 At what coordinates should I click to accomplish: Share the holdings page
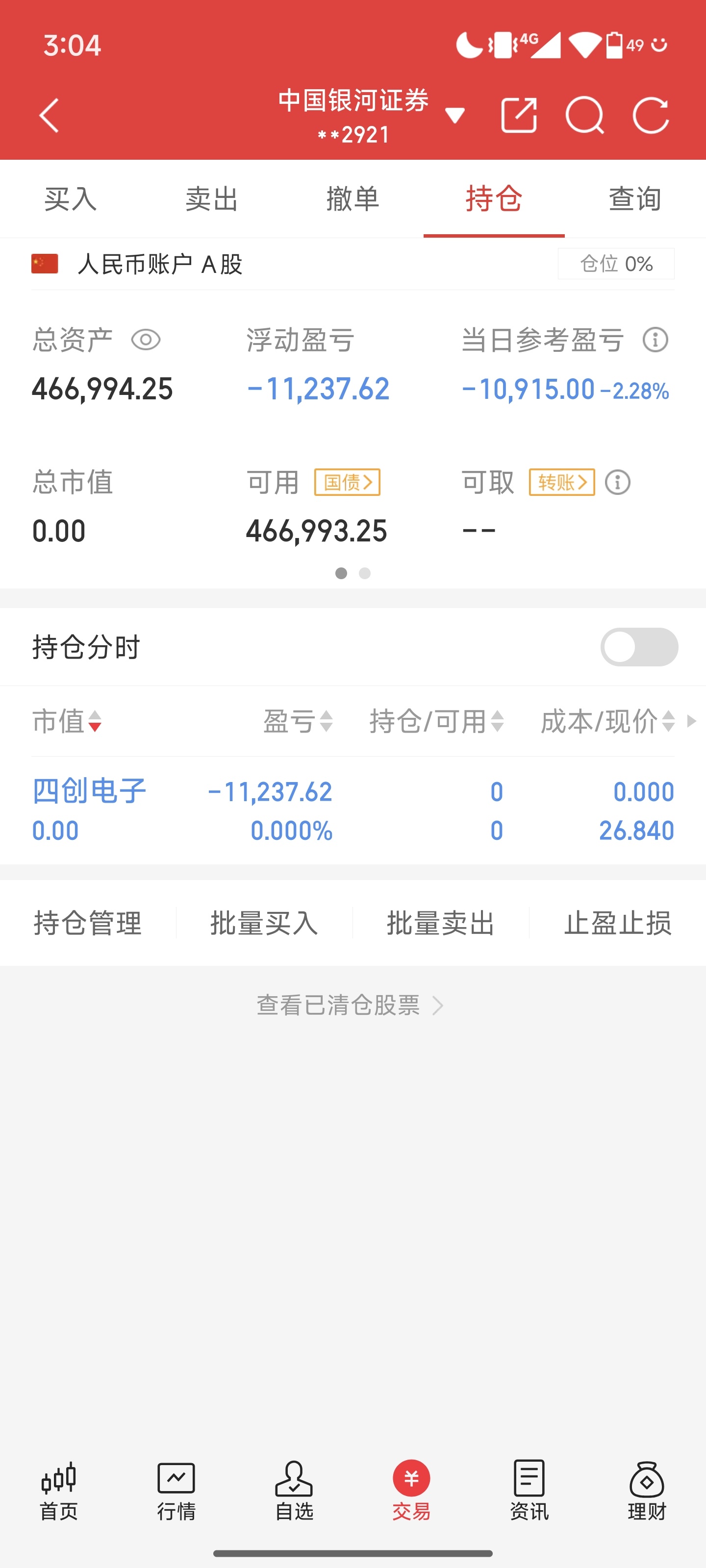[x=519, y=115]
